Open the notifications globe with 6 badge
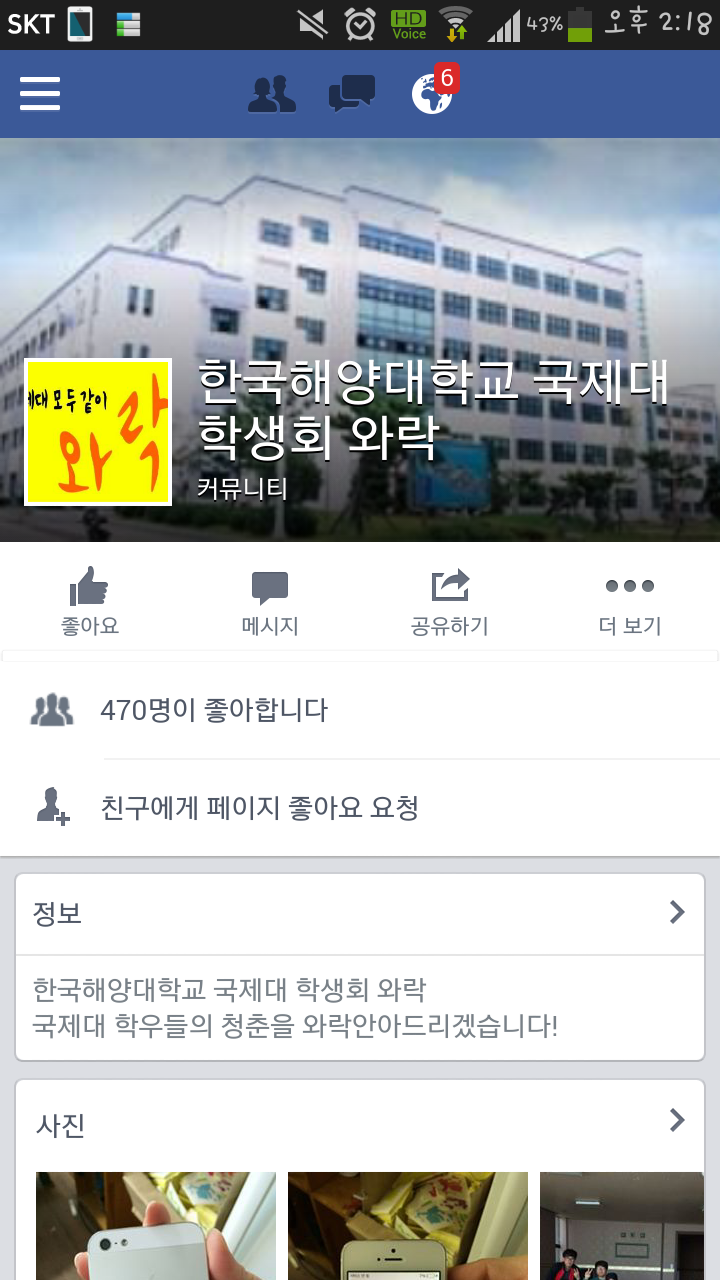Screen dimensions: 720x1280 pos(433,93)
